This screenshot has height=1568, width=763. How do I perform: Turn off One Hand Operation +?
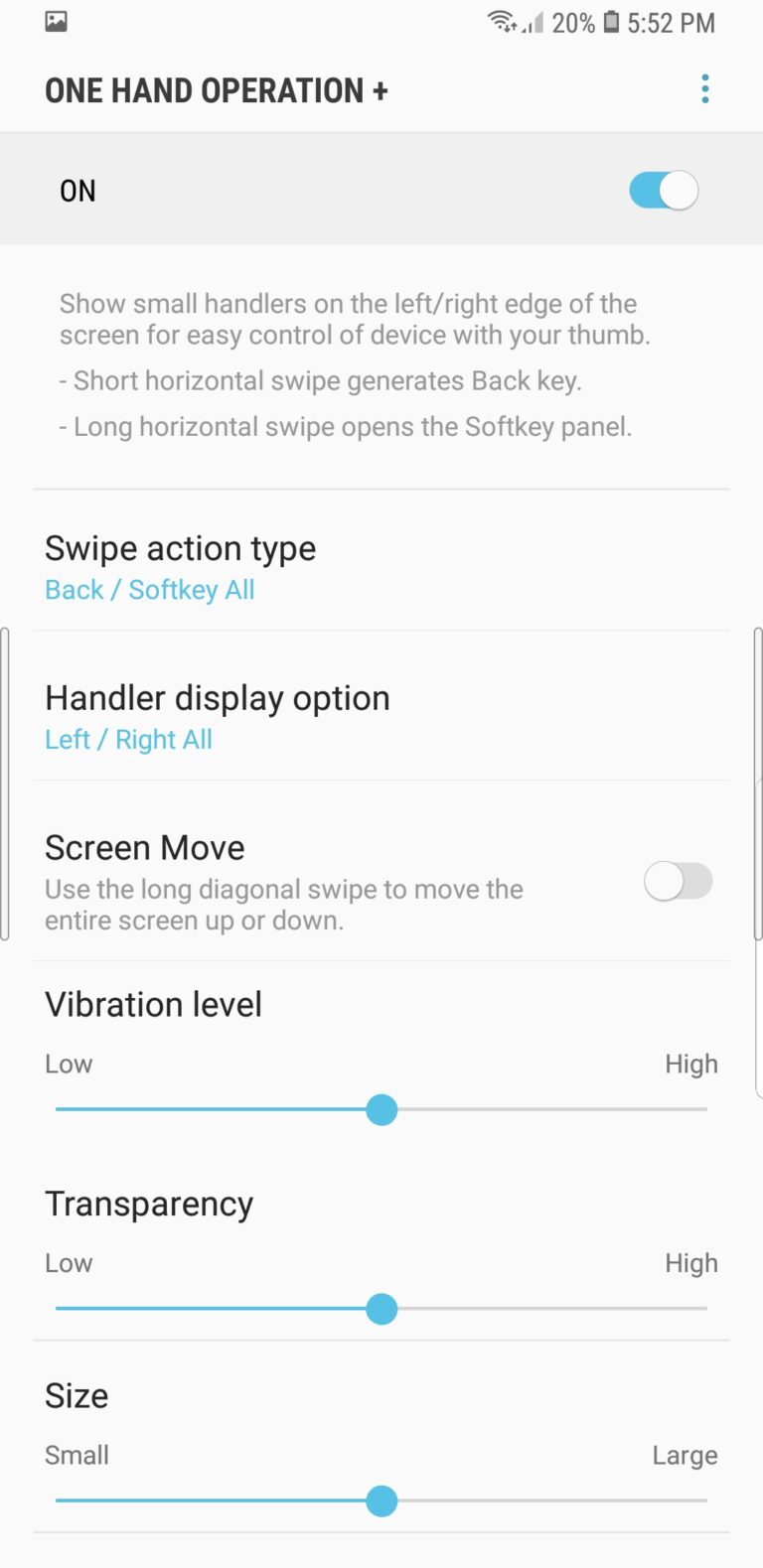pyautogui.click(x=664, y=191)
